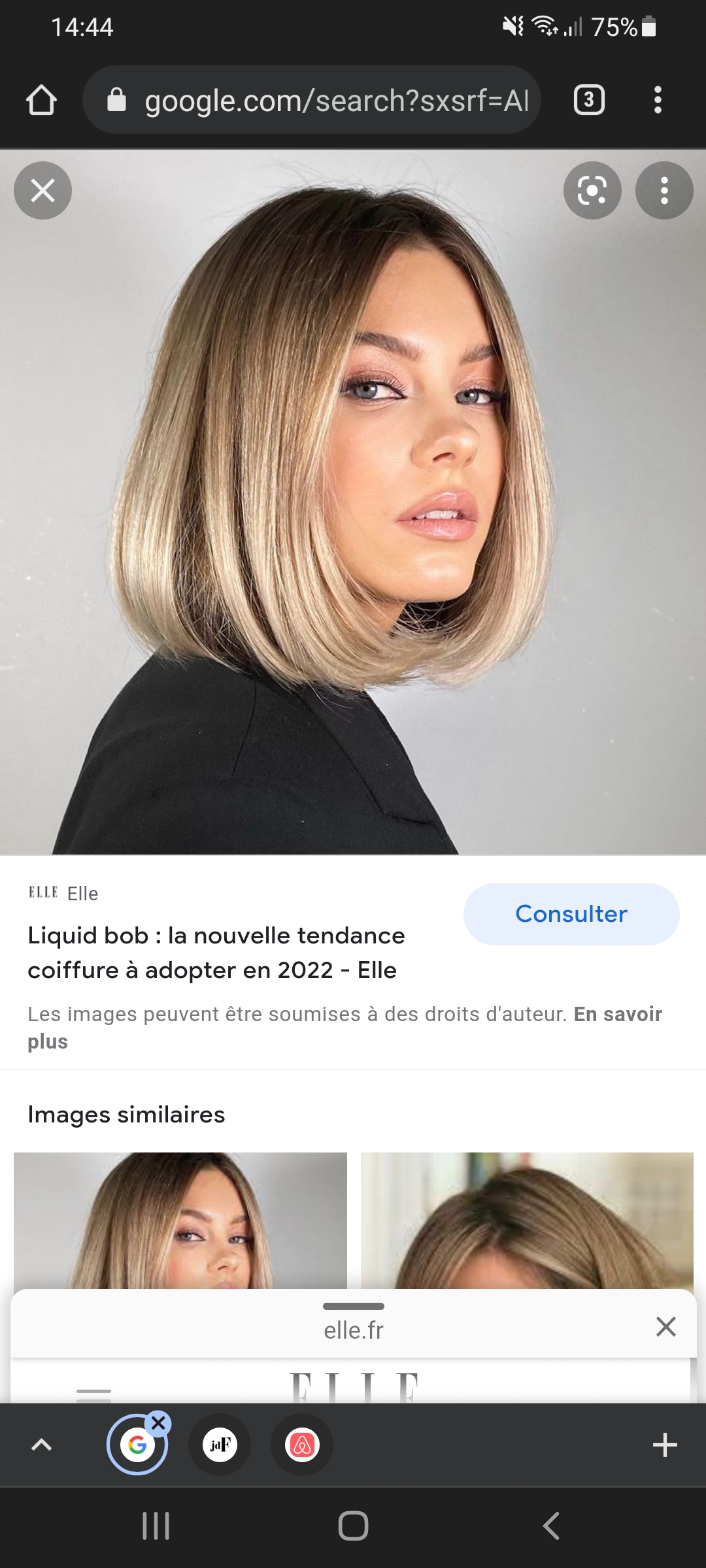Dismiss the elle.fr preview sheet
The height and width of the screenshot is (1568, 706).
[x=665, y=1327]
